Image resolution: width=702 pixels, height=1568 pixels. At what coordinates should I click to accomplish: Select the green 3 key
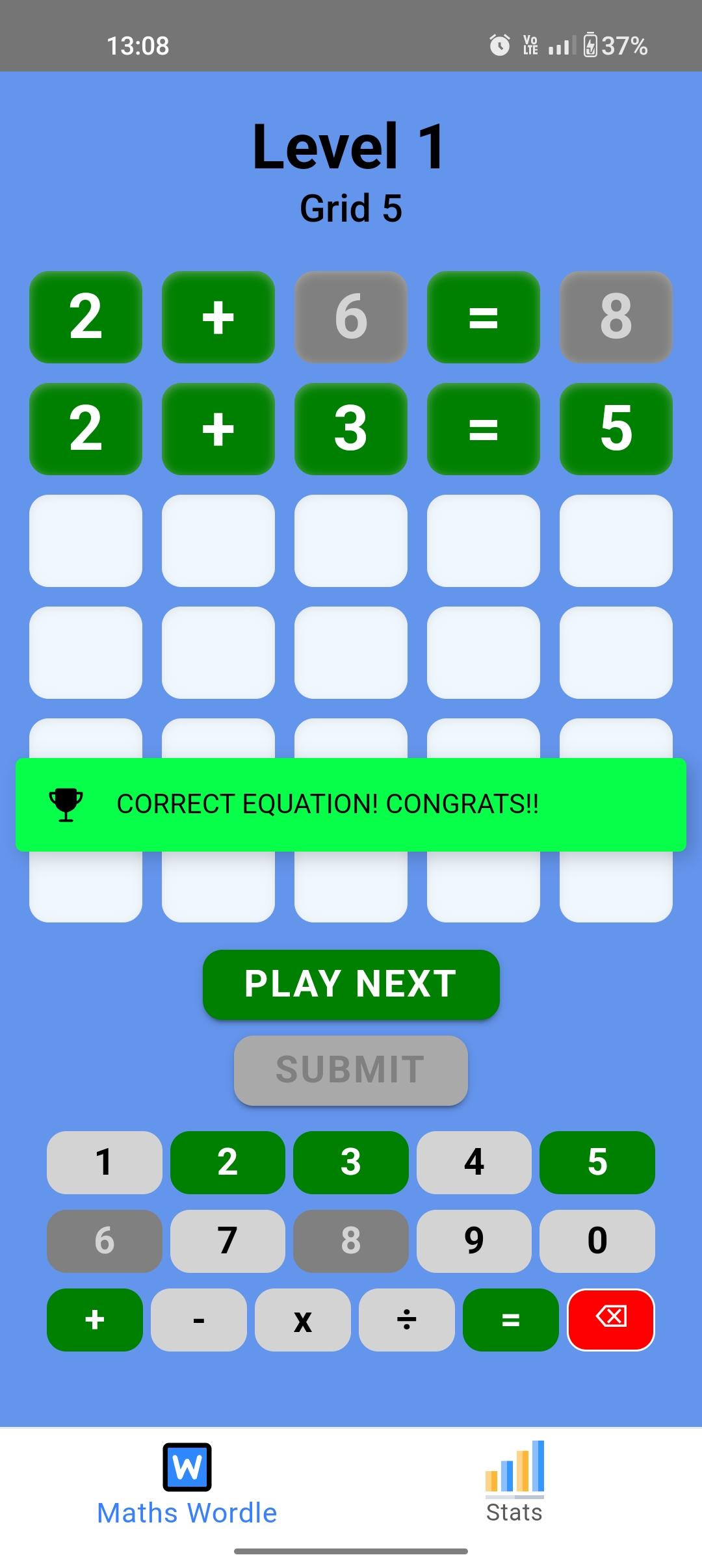tap(351, 1162)
